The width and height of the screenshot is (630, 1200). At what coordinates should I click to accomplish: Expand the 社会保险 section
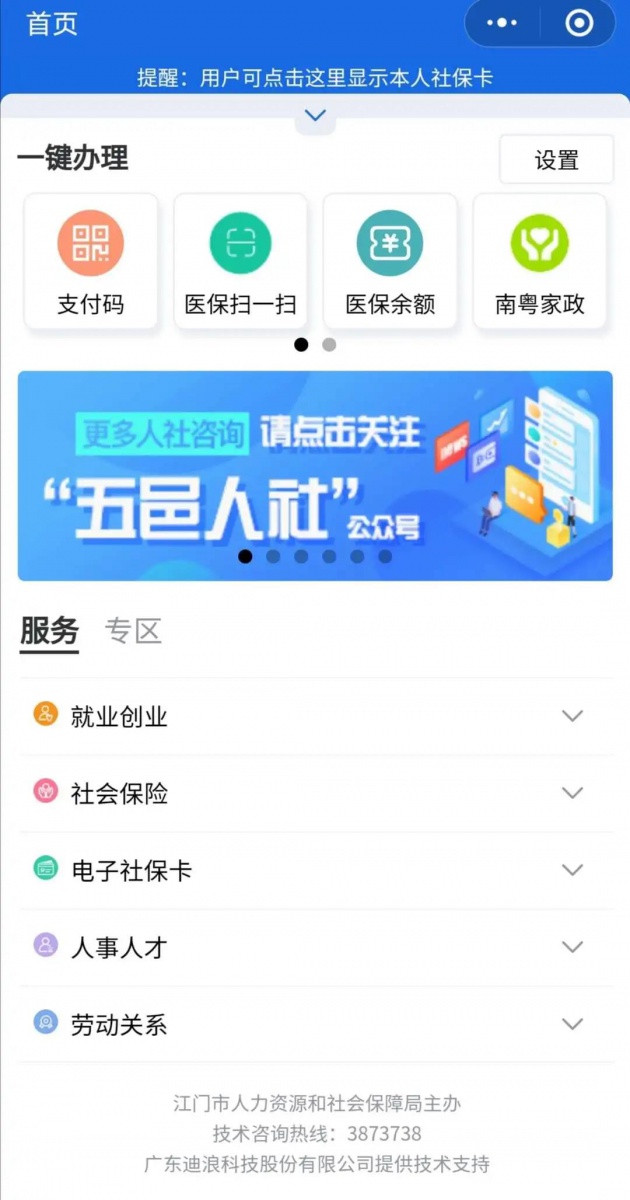(315, 793)
